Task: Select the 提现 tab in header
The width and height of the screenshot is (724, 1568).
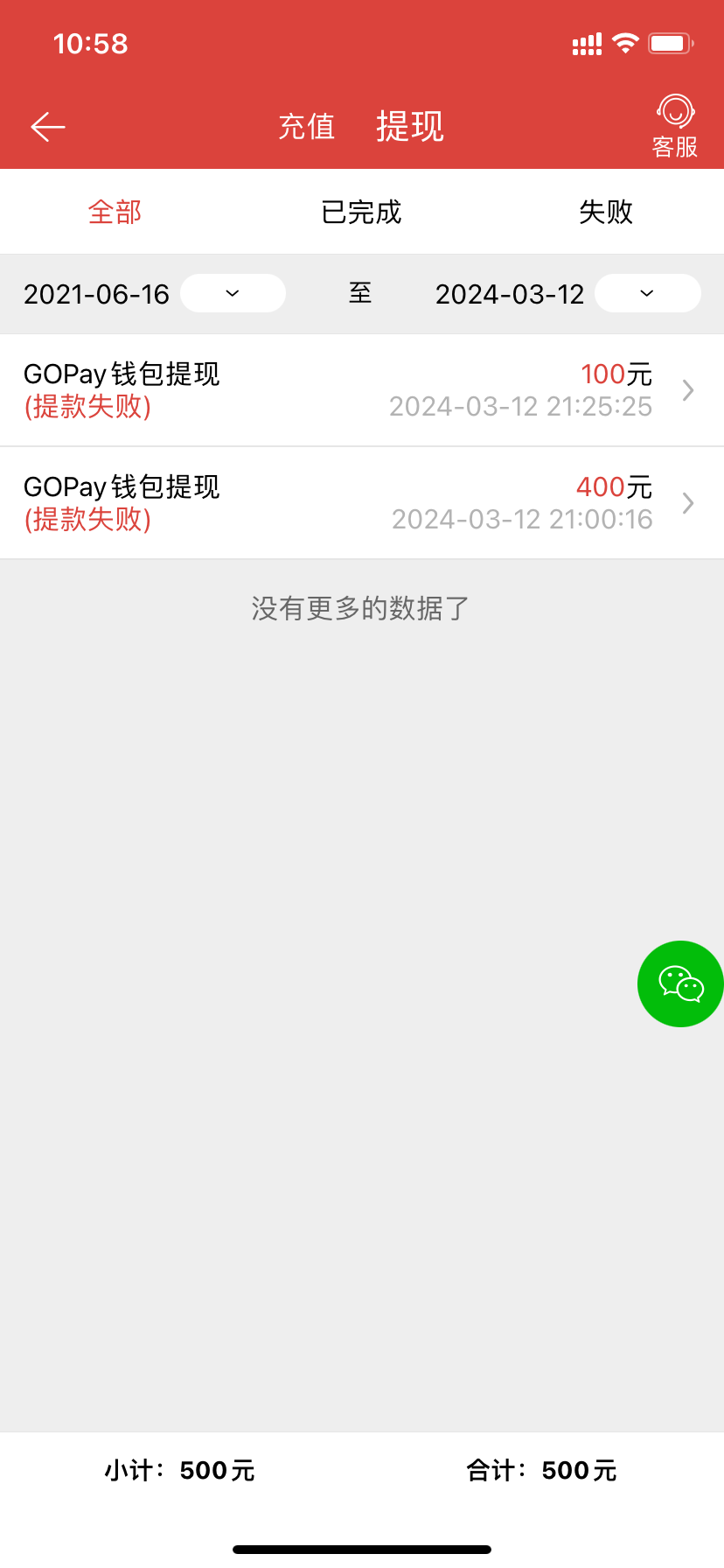Action: coord(410,127)
